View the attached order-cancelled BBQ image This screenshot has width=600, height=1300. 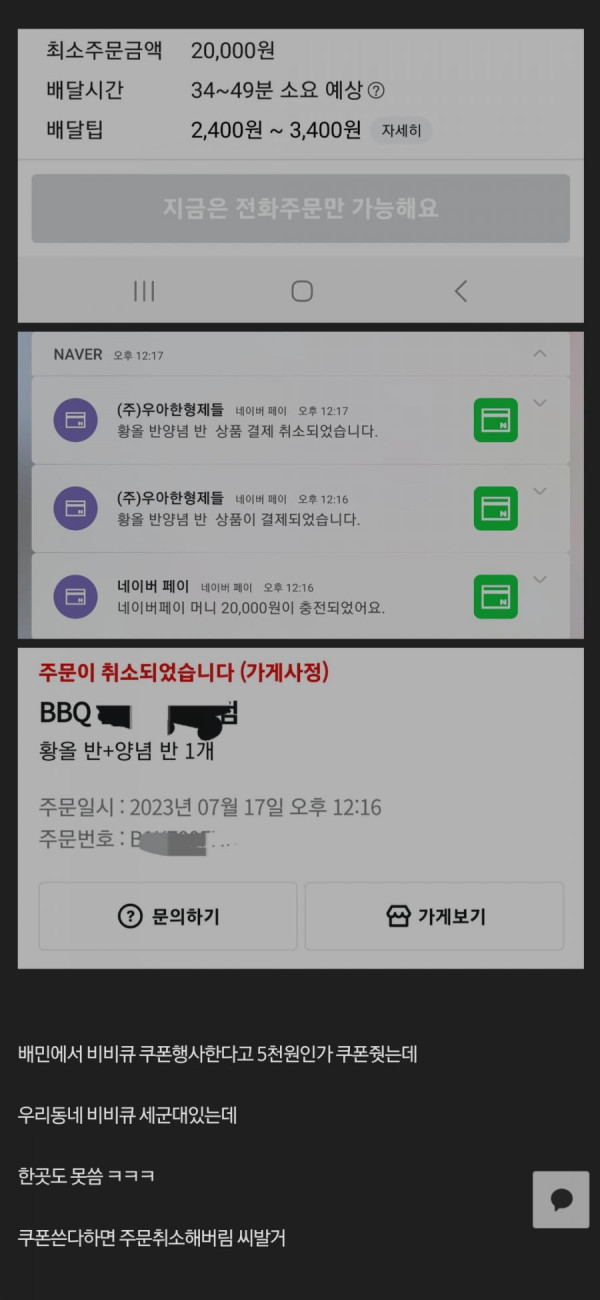(300, 807)
